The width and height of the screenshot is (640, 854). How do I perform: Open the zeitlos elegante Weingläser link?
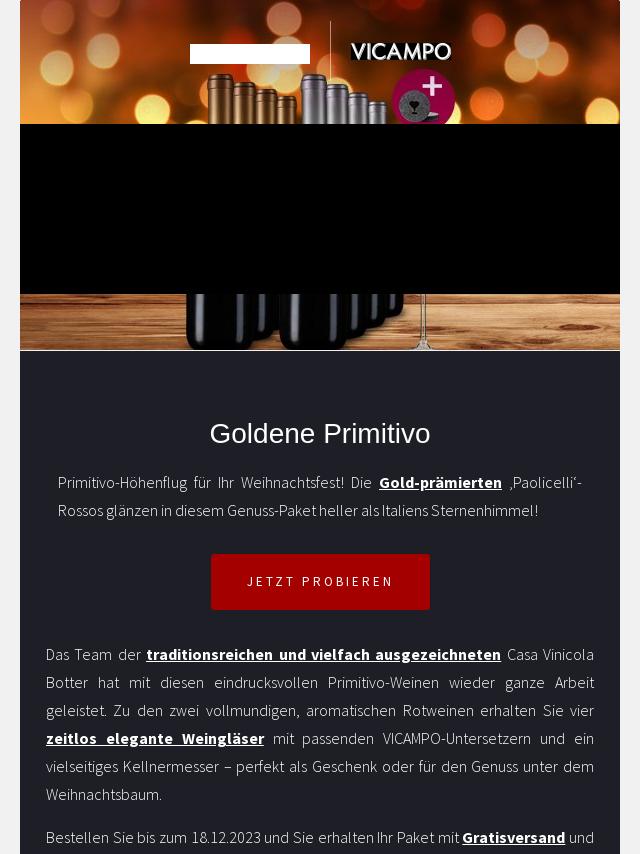pos(155,739)
